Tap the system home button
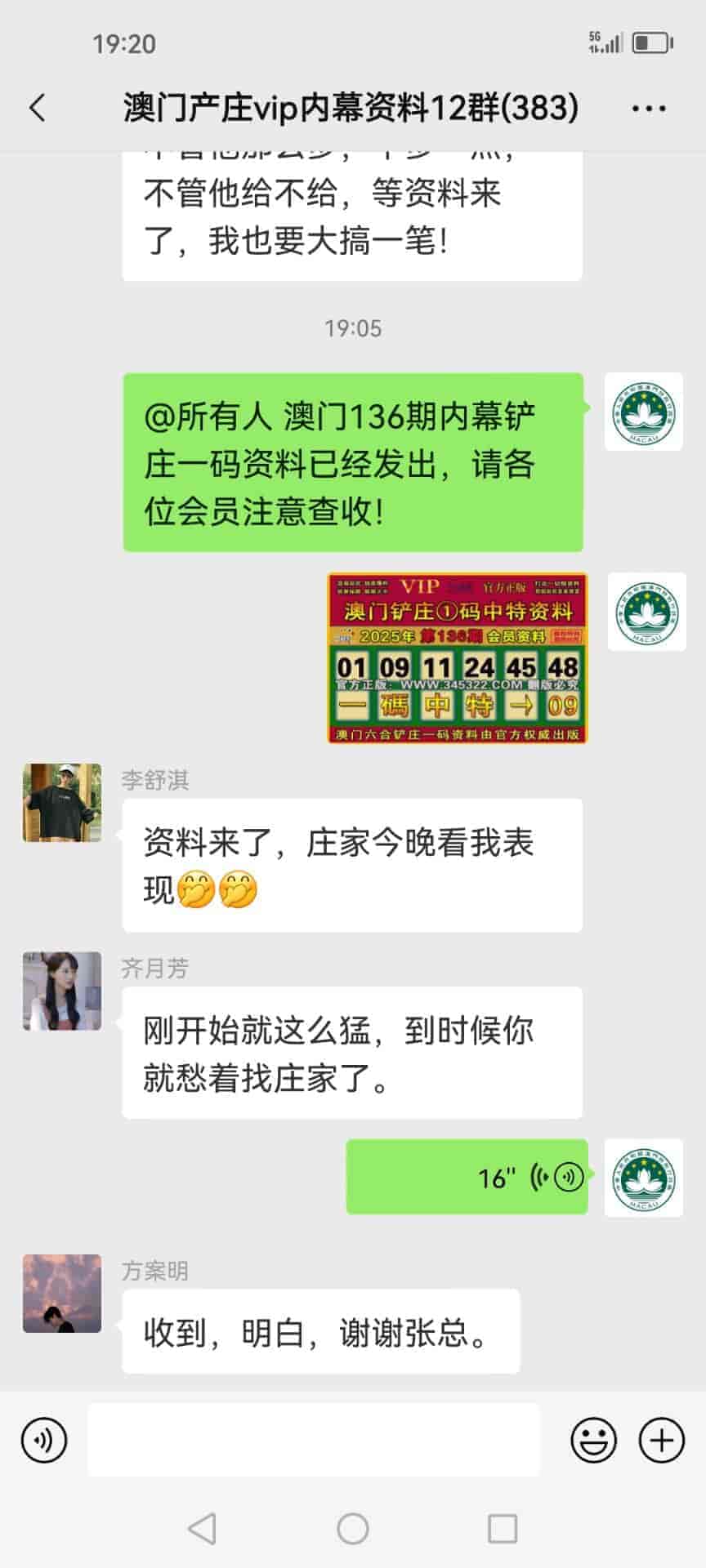 353,1529
